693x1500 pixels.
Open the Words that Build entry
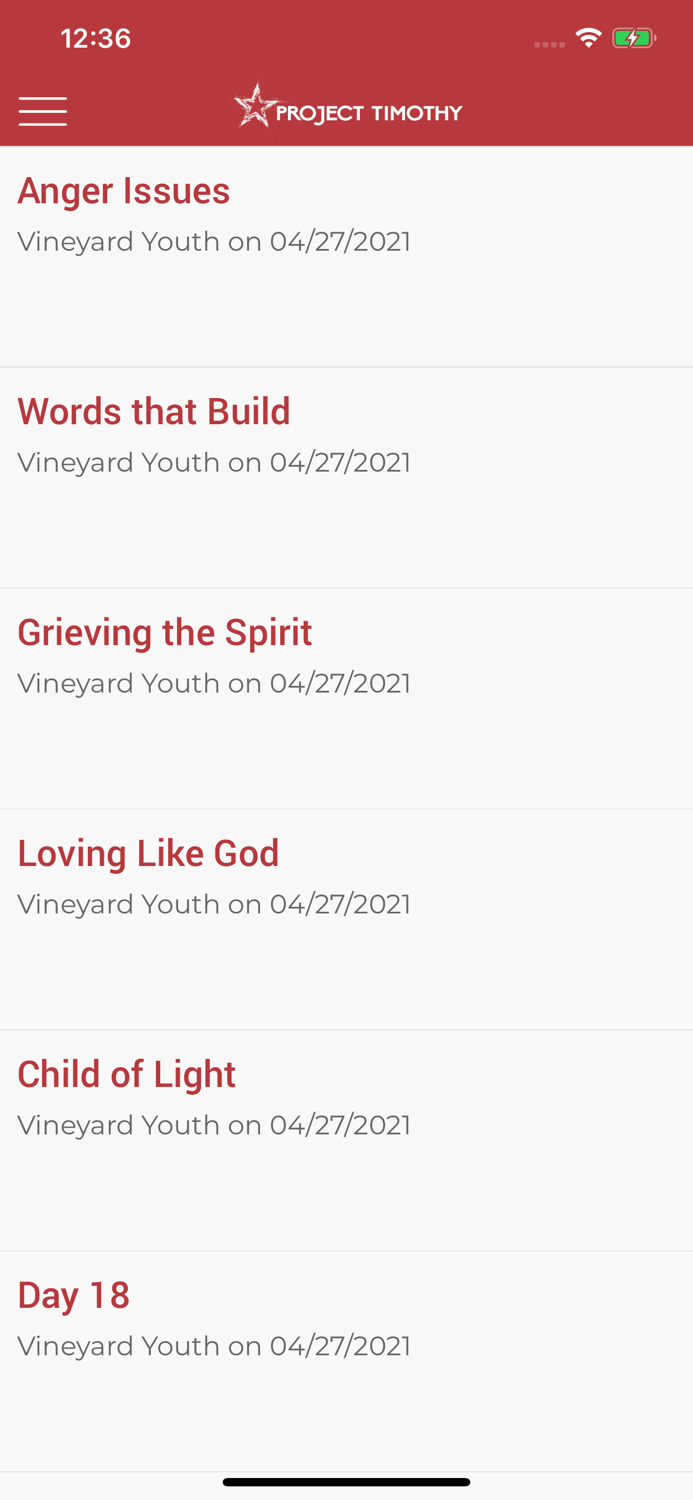[x=346, y=478]
